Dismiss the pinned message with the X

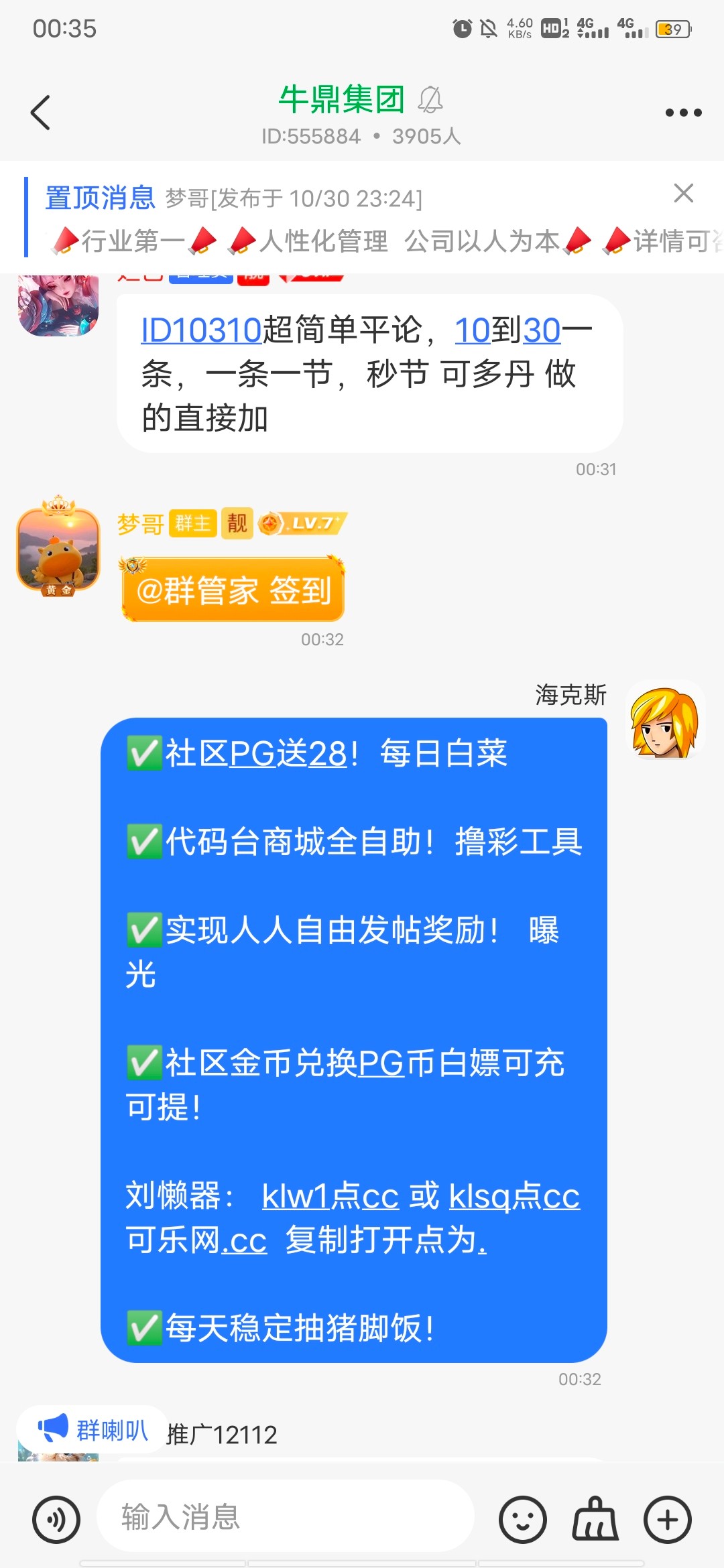point(682,194)
